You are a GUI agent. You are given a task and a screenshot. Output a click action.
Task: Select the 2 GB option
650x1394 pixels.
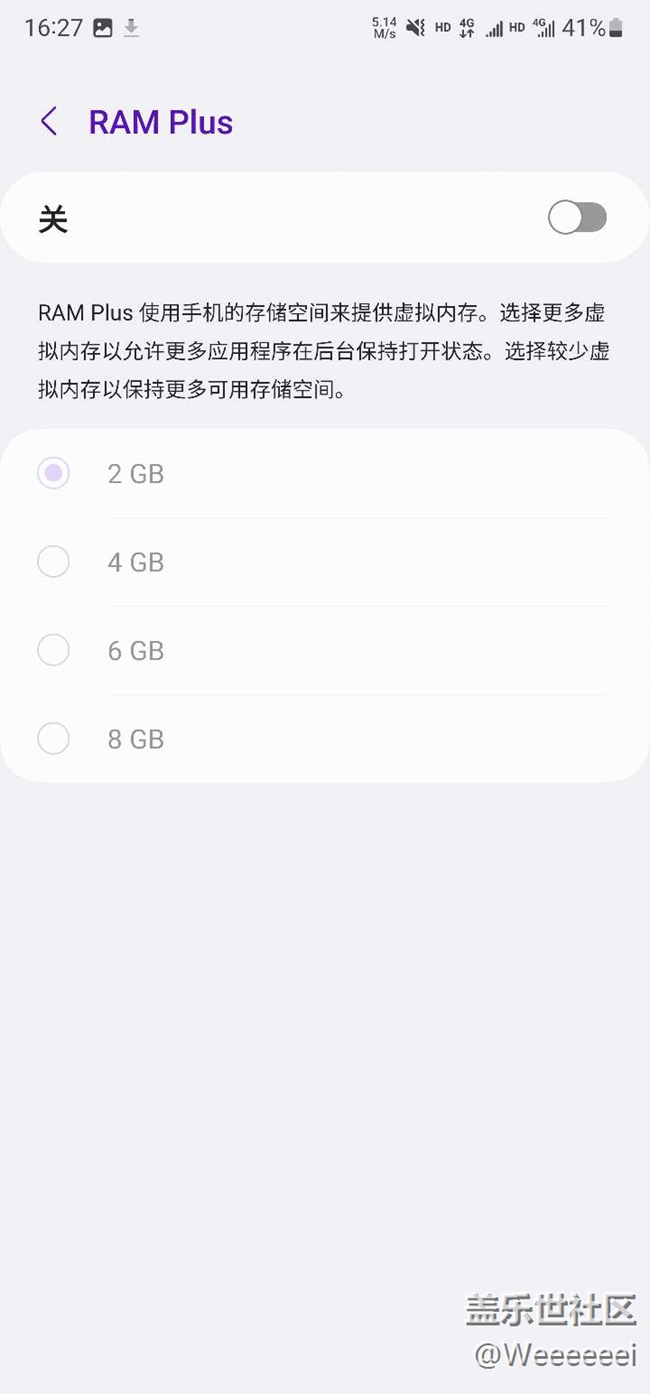coord(54,474)
